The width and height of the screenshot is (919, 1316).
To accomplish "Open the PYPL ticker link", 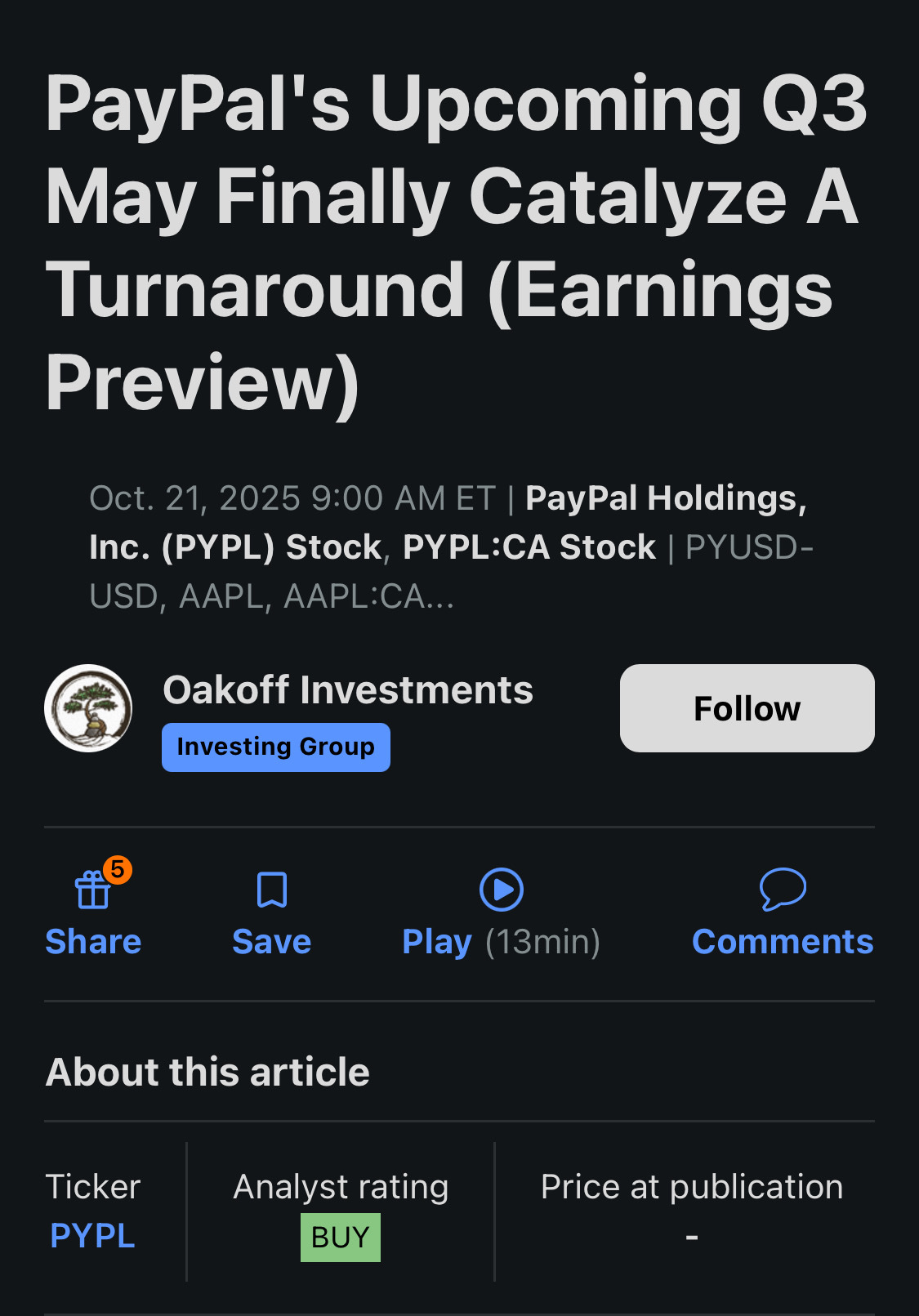I will (92, 1235).
